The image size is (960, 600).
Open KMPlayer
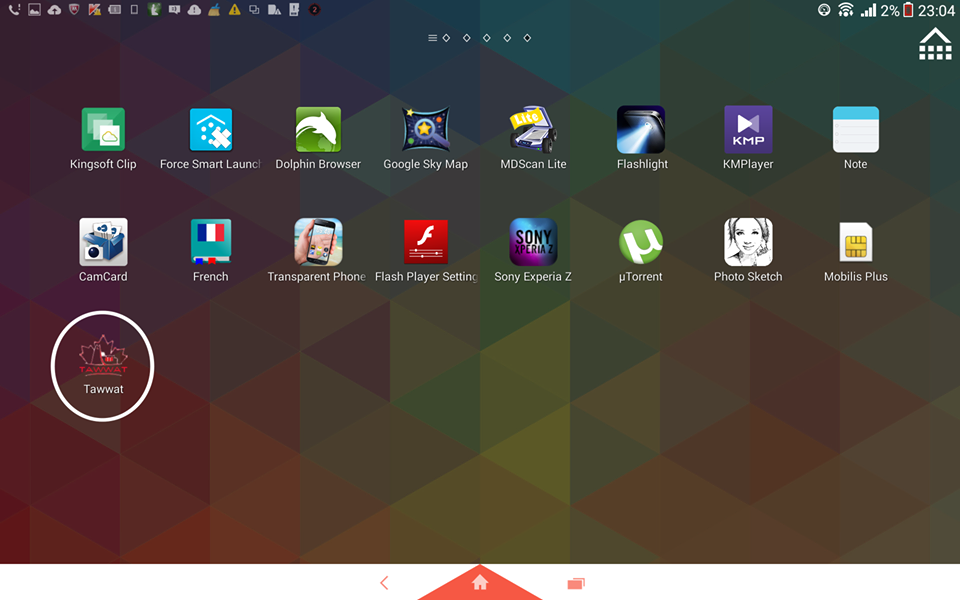coord(748,131)
